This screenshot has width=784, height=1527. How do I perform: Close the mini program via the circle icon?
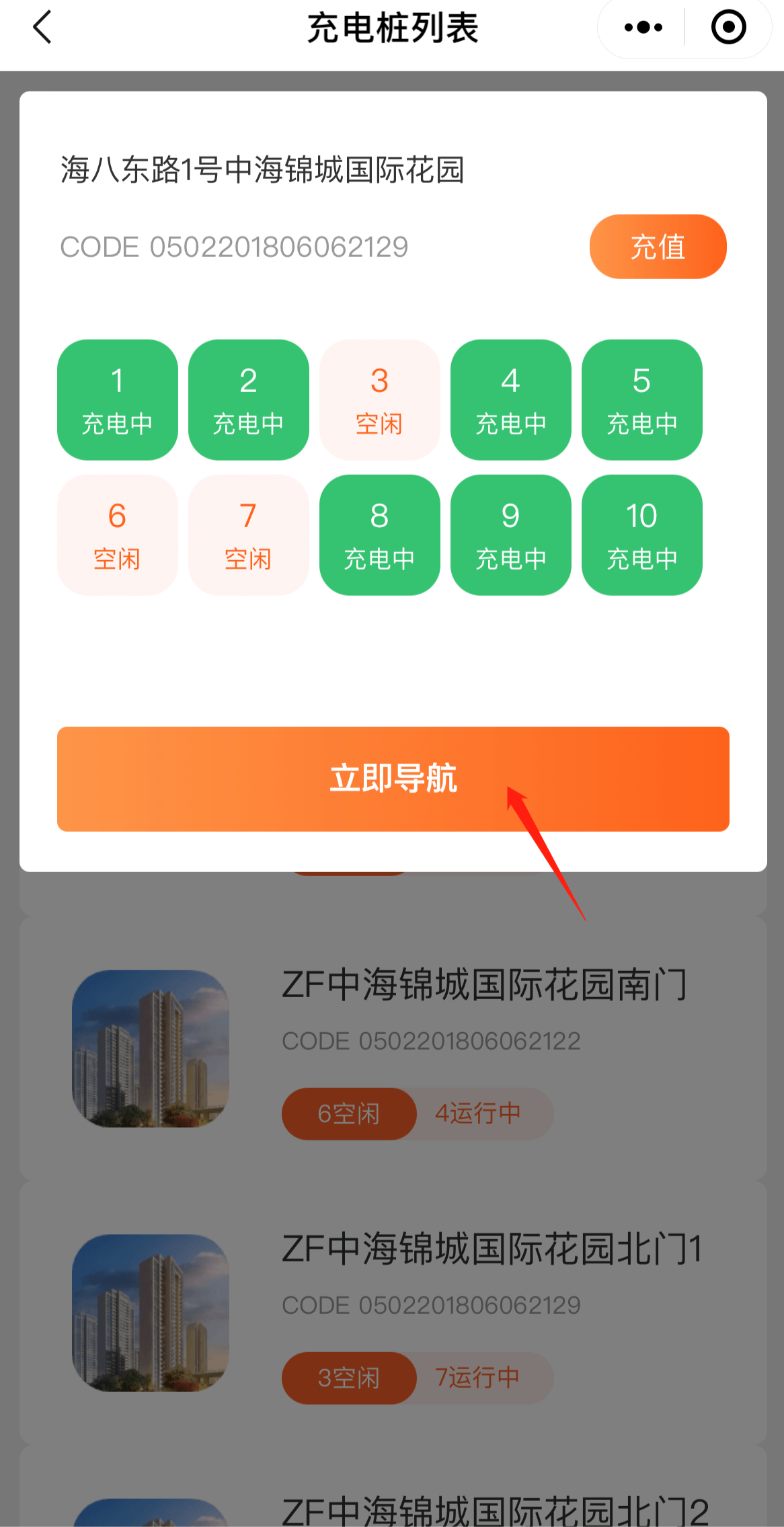tap(728, 28)
